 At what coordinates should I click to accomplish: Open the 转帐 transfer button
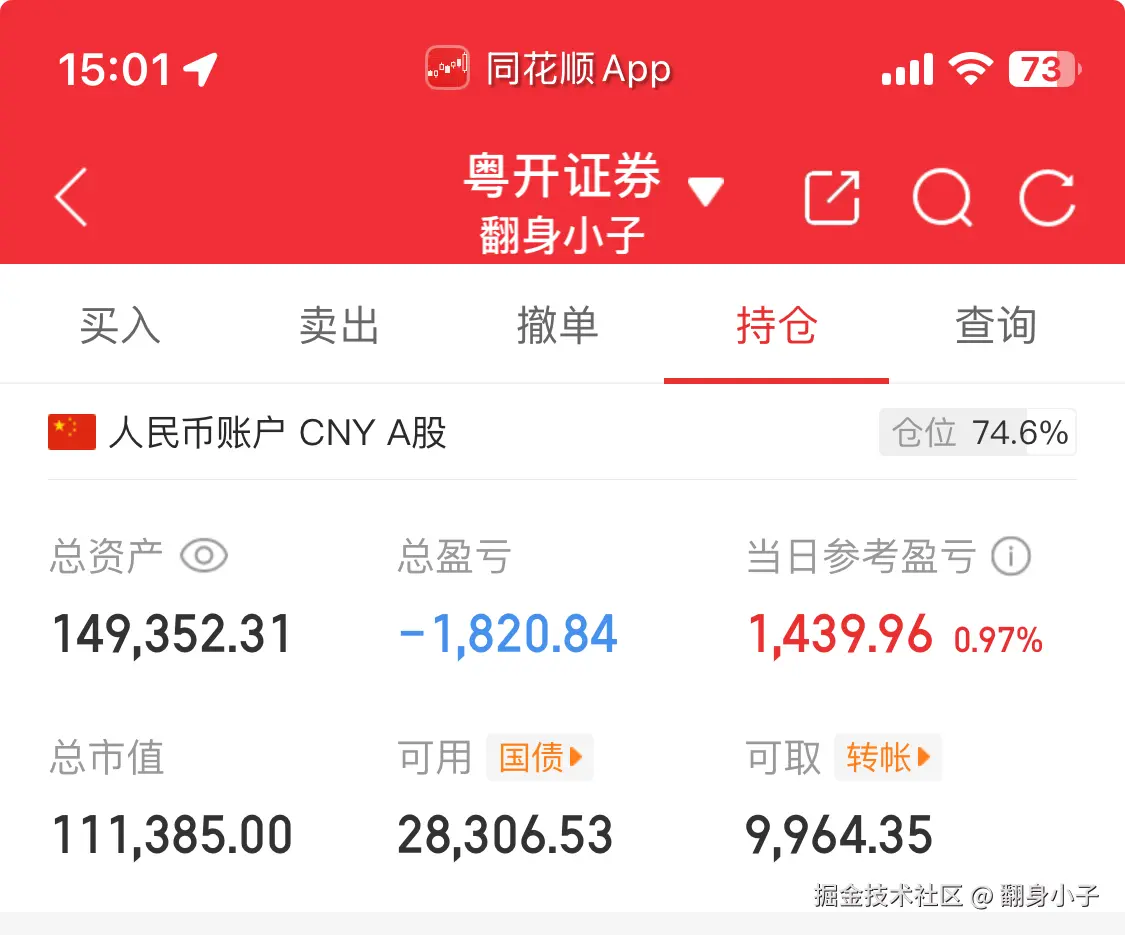tap(888, 758)
